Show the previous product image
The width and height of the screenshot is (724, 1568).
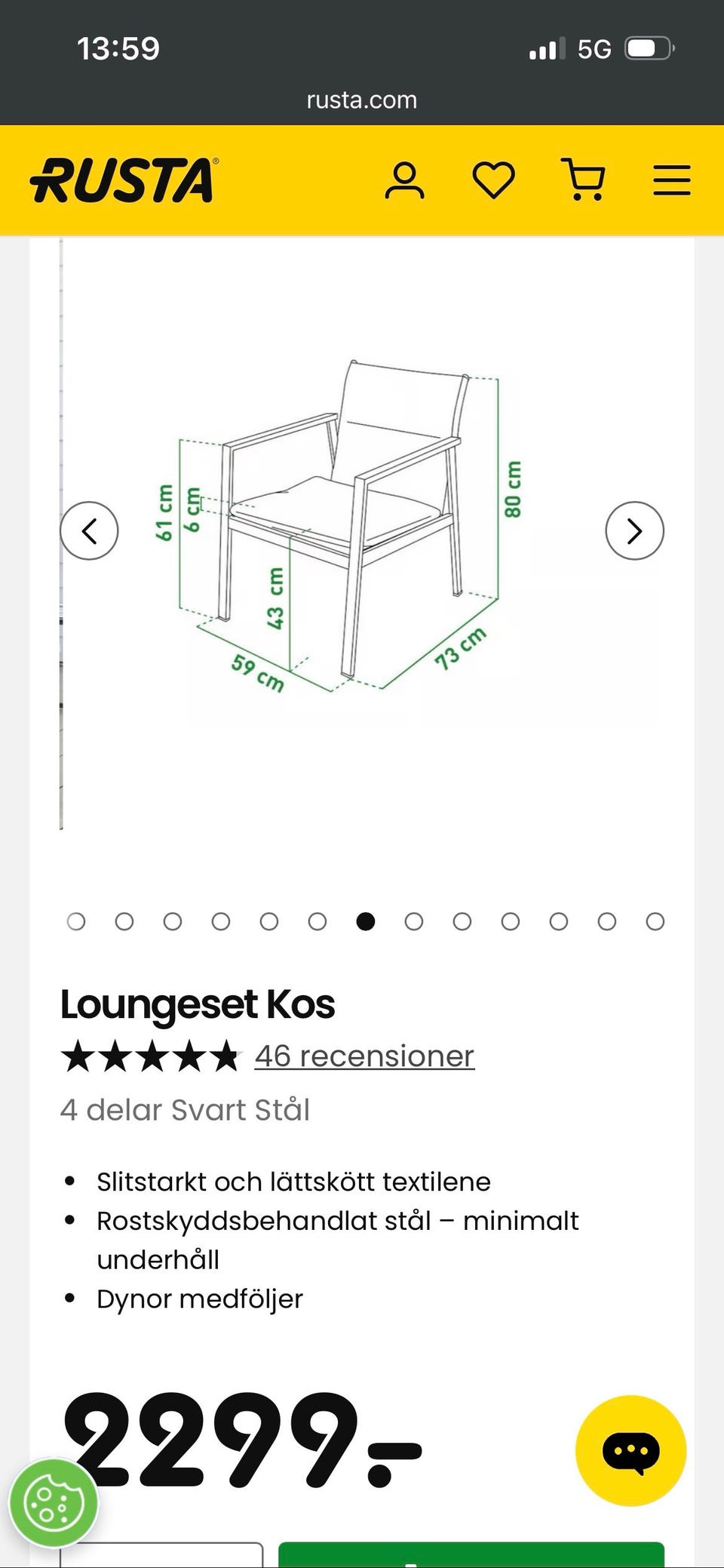[x=89, y=531]
